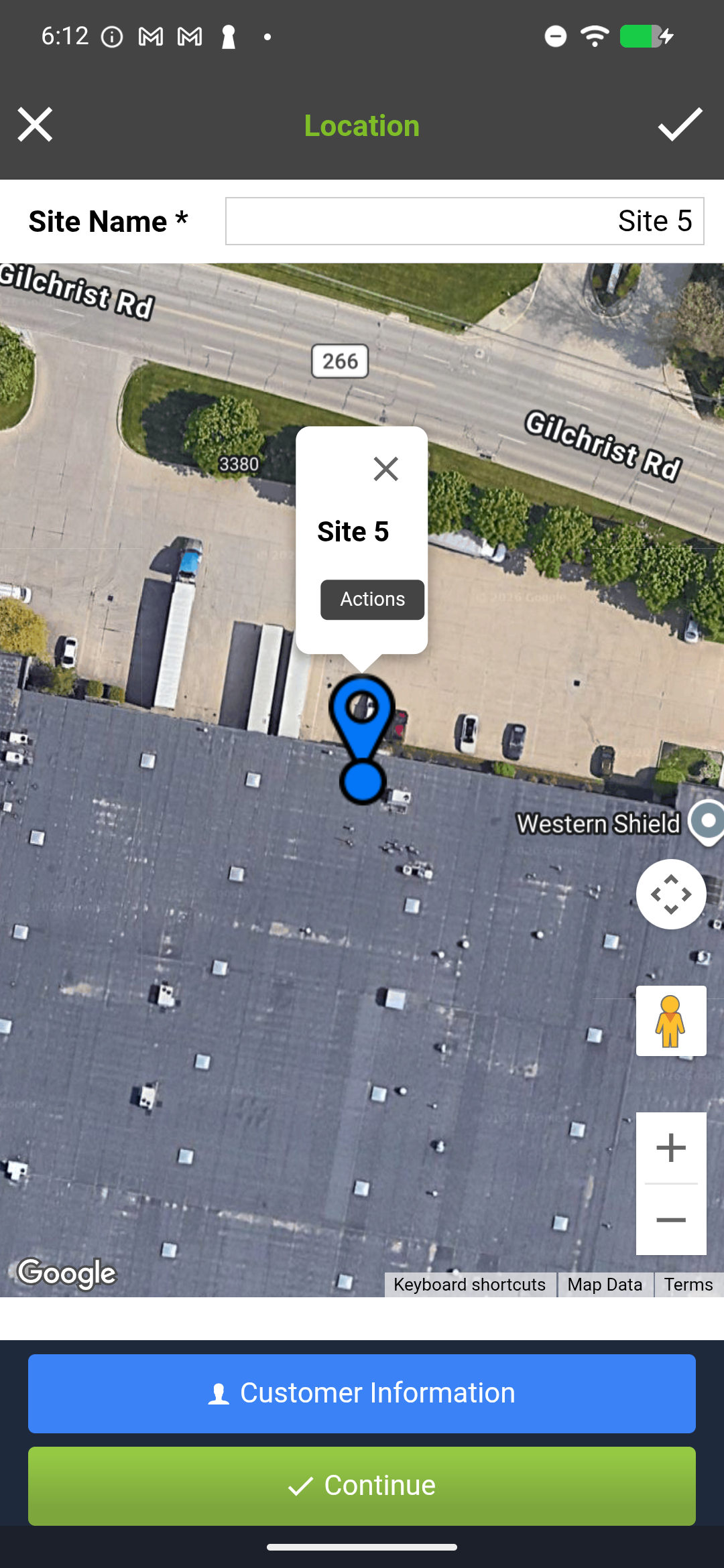Open the Actions menu for Site 5
This screenshot has width=724, height=1568.
tap(371, 599)
